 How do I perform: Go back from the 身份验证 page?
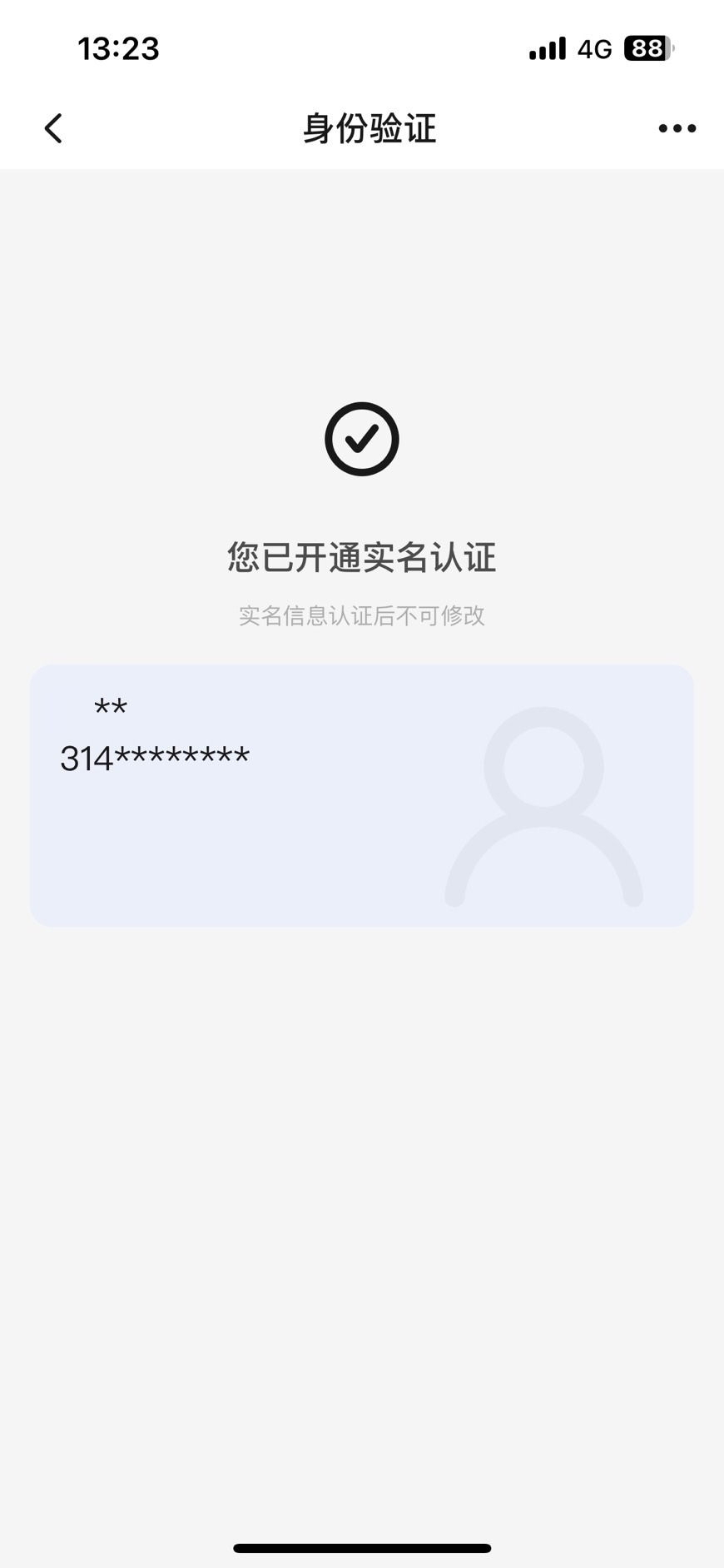(53, 128)
